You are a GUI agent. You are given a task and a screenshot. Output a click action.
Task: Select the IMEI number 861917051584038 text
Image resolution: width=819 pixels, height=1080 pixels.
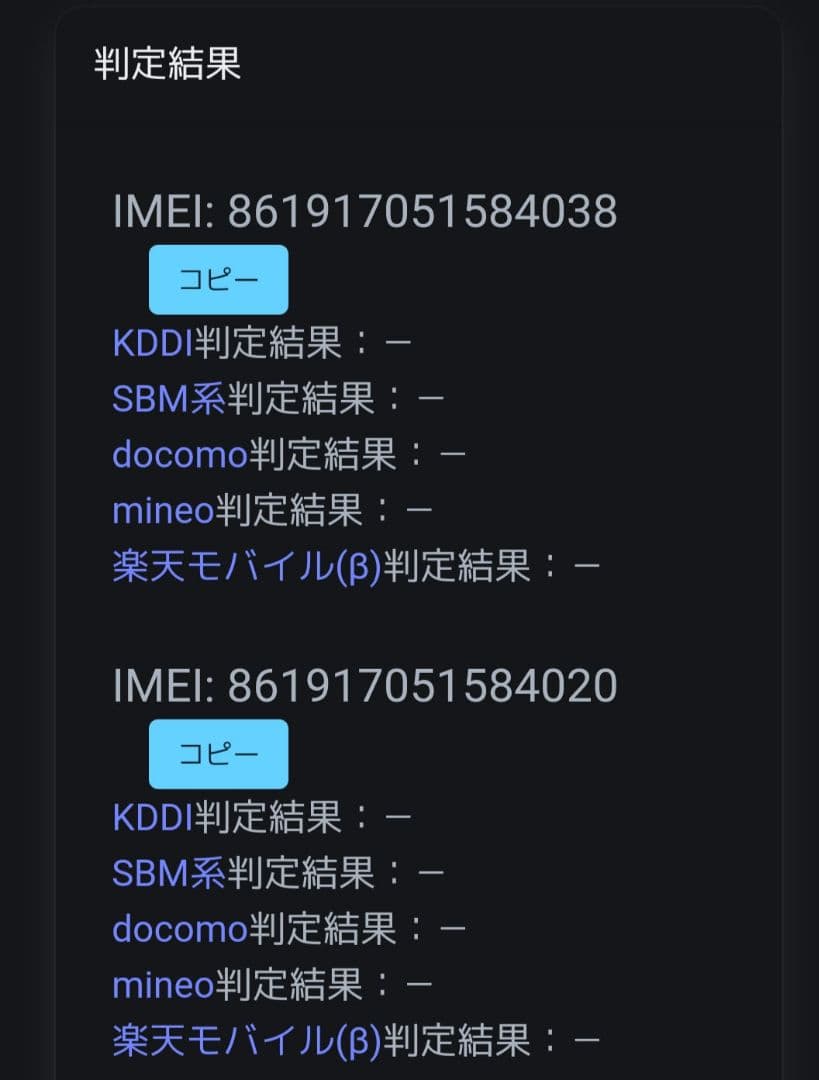tap(425, 211)
